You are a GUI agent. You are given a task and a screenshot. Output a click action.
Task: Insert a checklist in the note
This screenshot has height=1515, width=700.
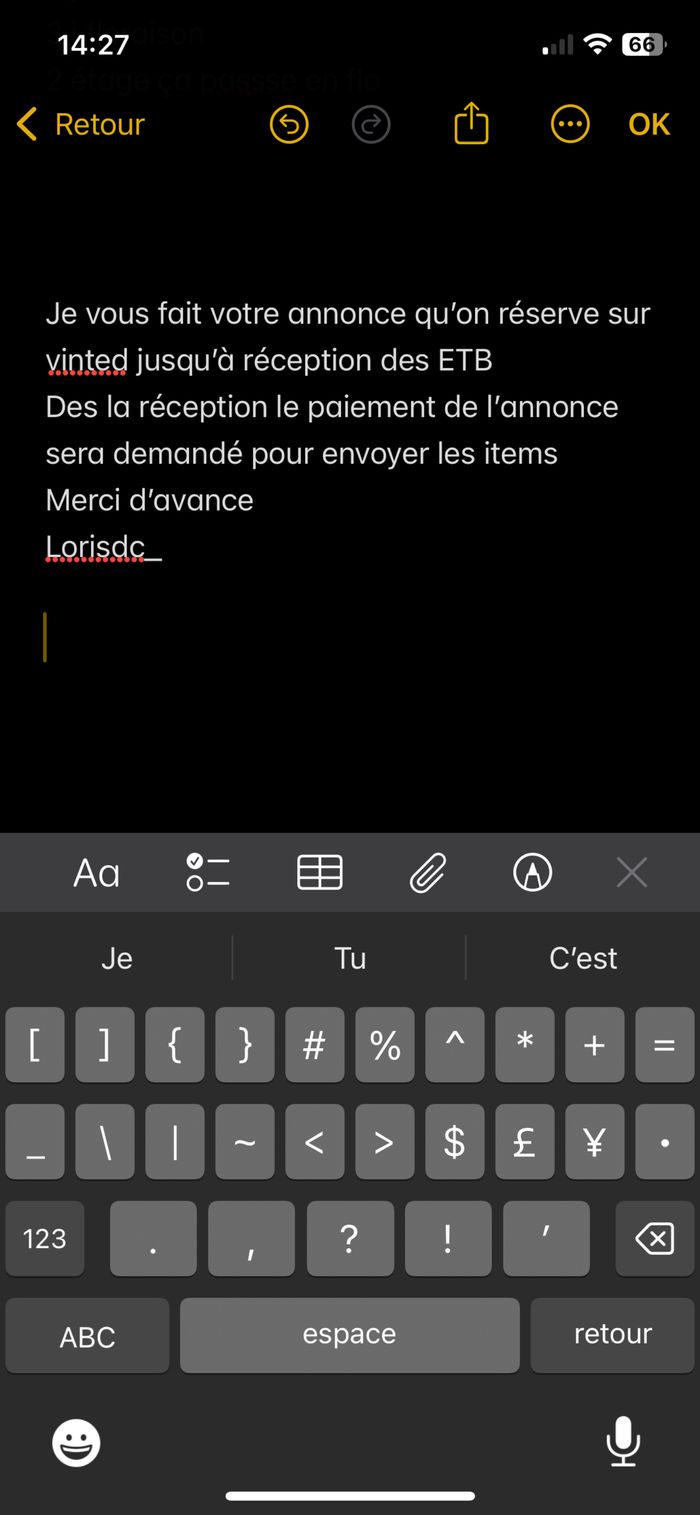click(208, 873)
